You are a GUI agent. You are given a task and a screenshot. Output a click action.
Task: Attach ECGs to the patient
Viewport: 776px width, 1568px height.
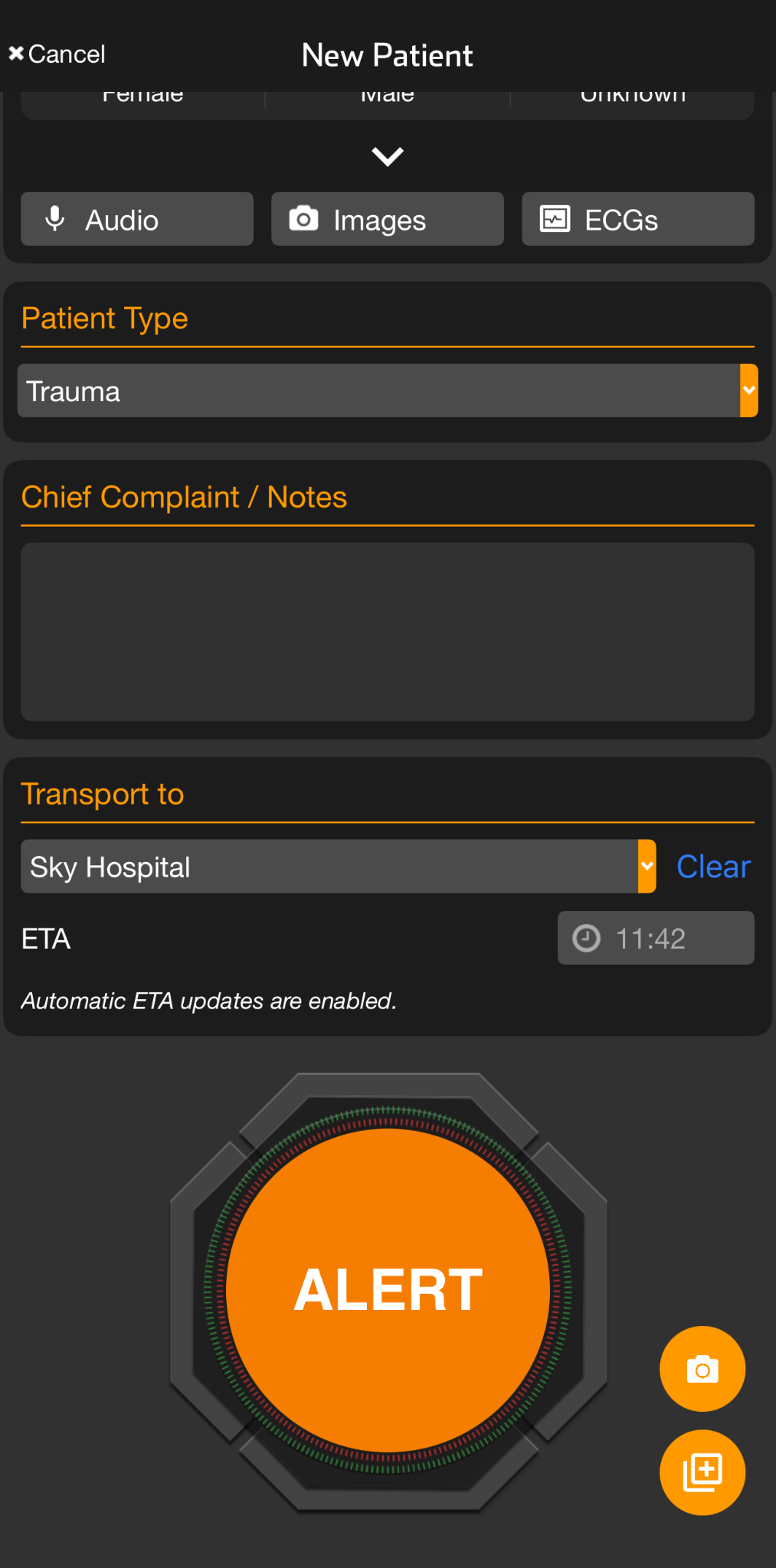(637, 220)
